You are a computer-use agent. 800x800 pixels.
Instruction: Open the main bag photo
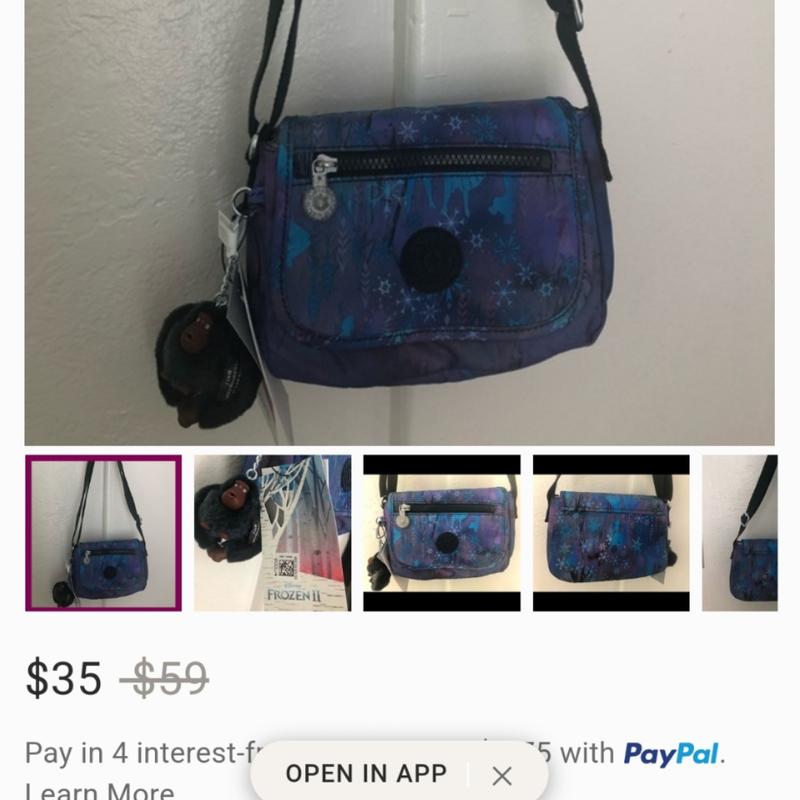click(399, 222)
